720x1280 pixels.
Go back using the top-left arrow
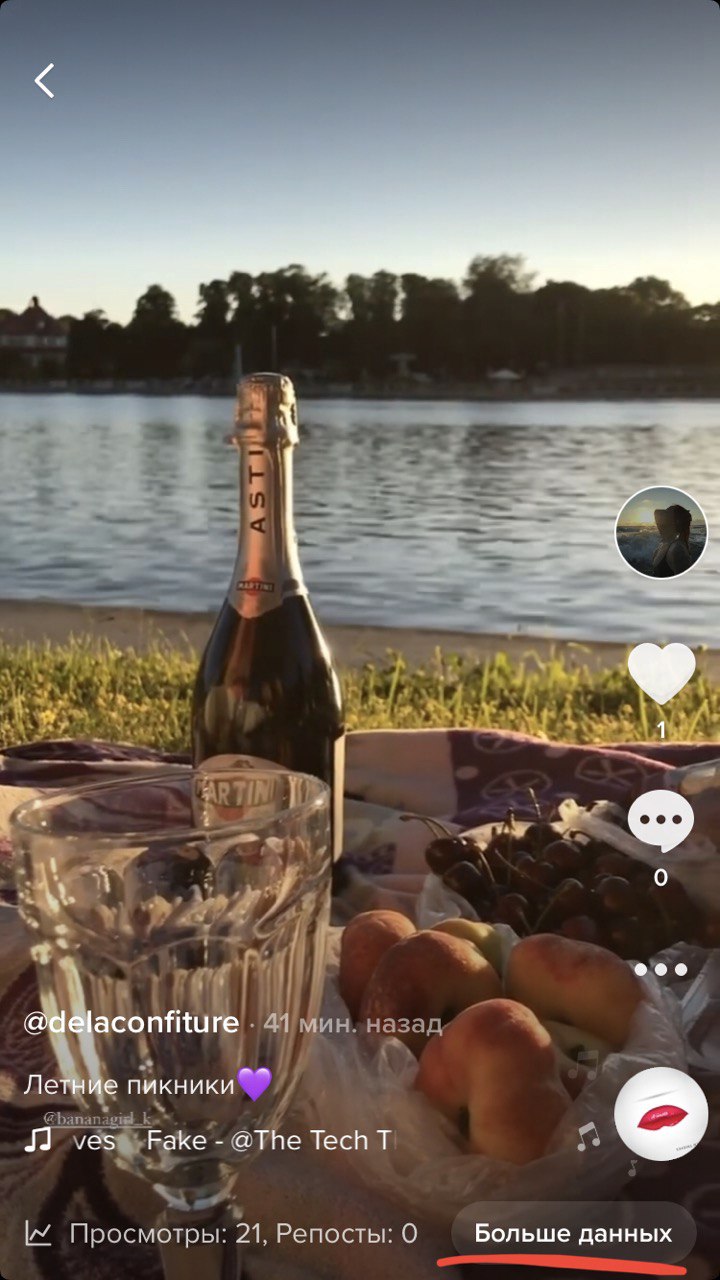click(x=44, y=81)
